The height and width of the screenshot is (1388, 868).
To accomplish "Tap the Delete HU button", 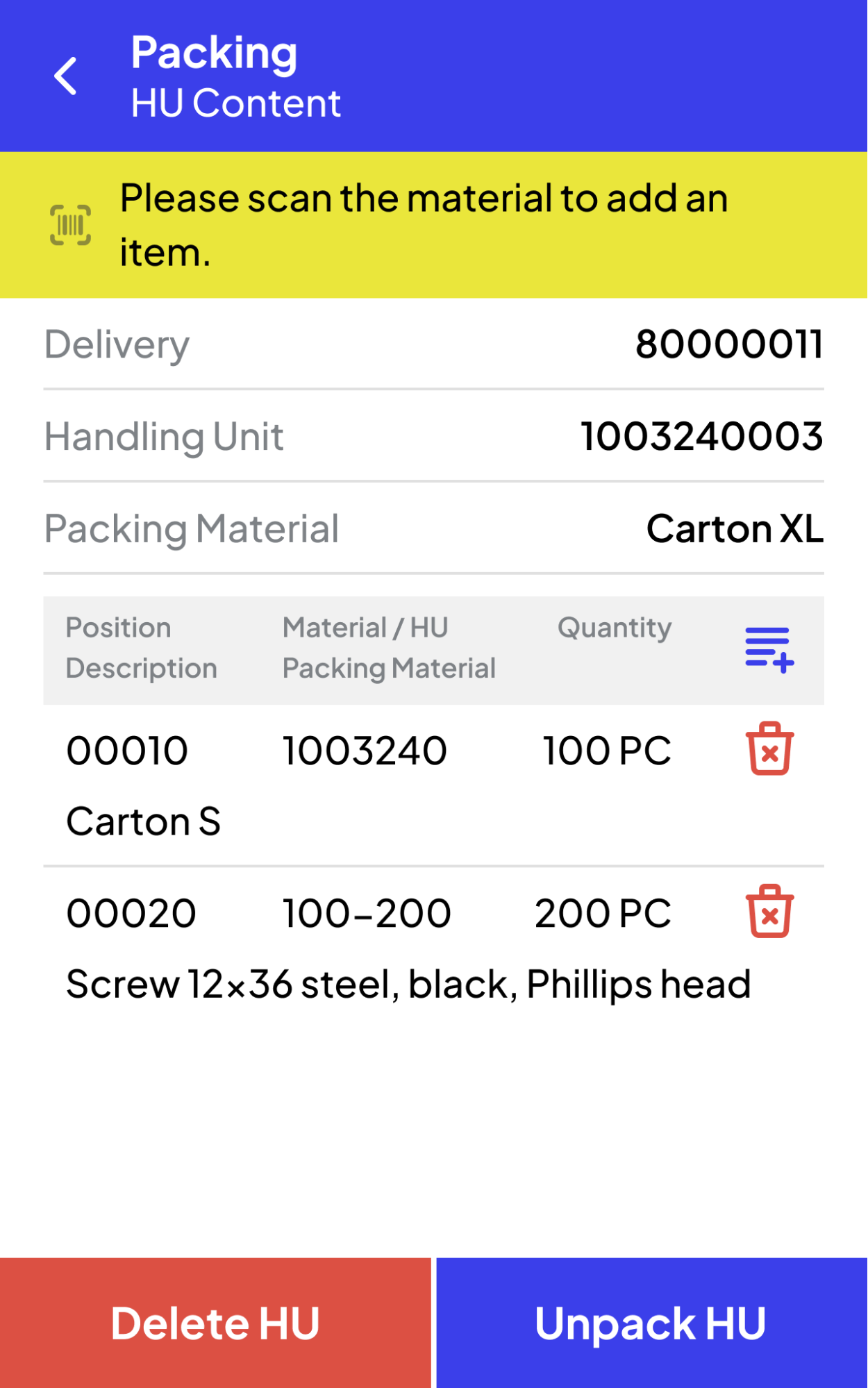I will click(x=215, y=1323).
